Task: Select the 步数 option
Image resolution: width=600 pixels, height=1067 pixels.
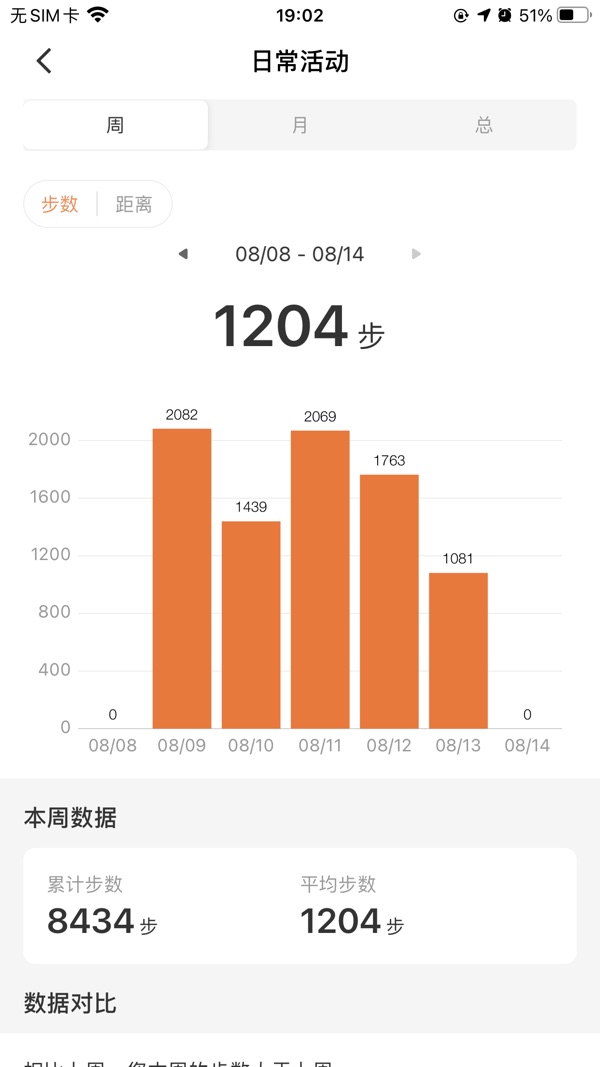Action: click(x=60, y=204)
